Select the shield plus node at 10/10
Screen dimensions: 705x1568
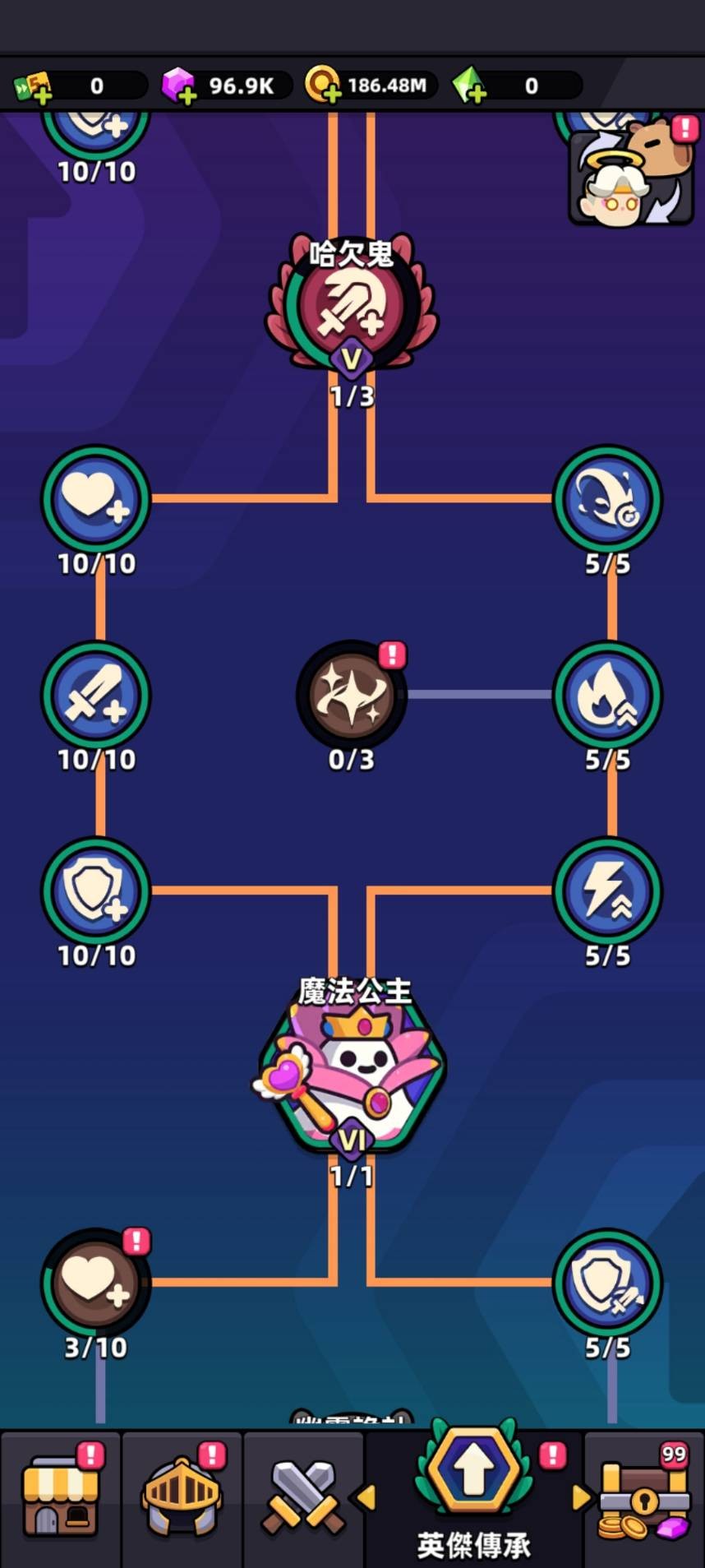tap(96, 890)
